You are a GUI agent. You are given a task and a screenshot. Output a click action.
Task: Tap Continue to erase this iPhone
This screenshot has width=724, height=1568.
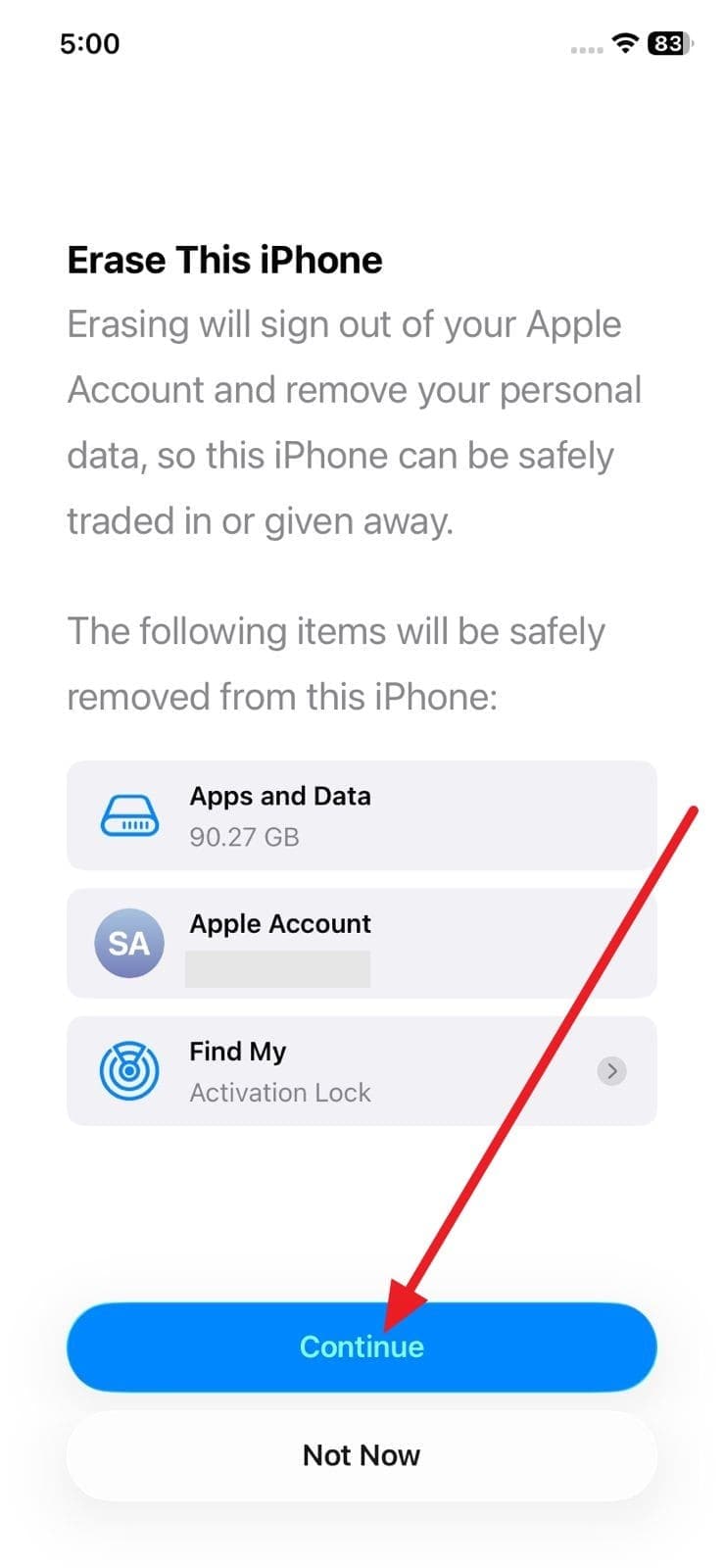pos(362,1347)
